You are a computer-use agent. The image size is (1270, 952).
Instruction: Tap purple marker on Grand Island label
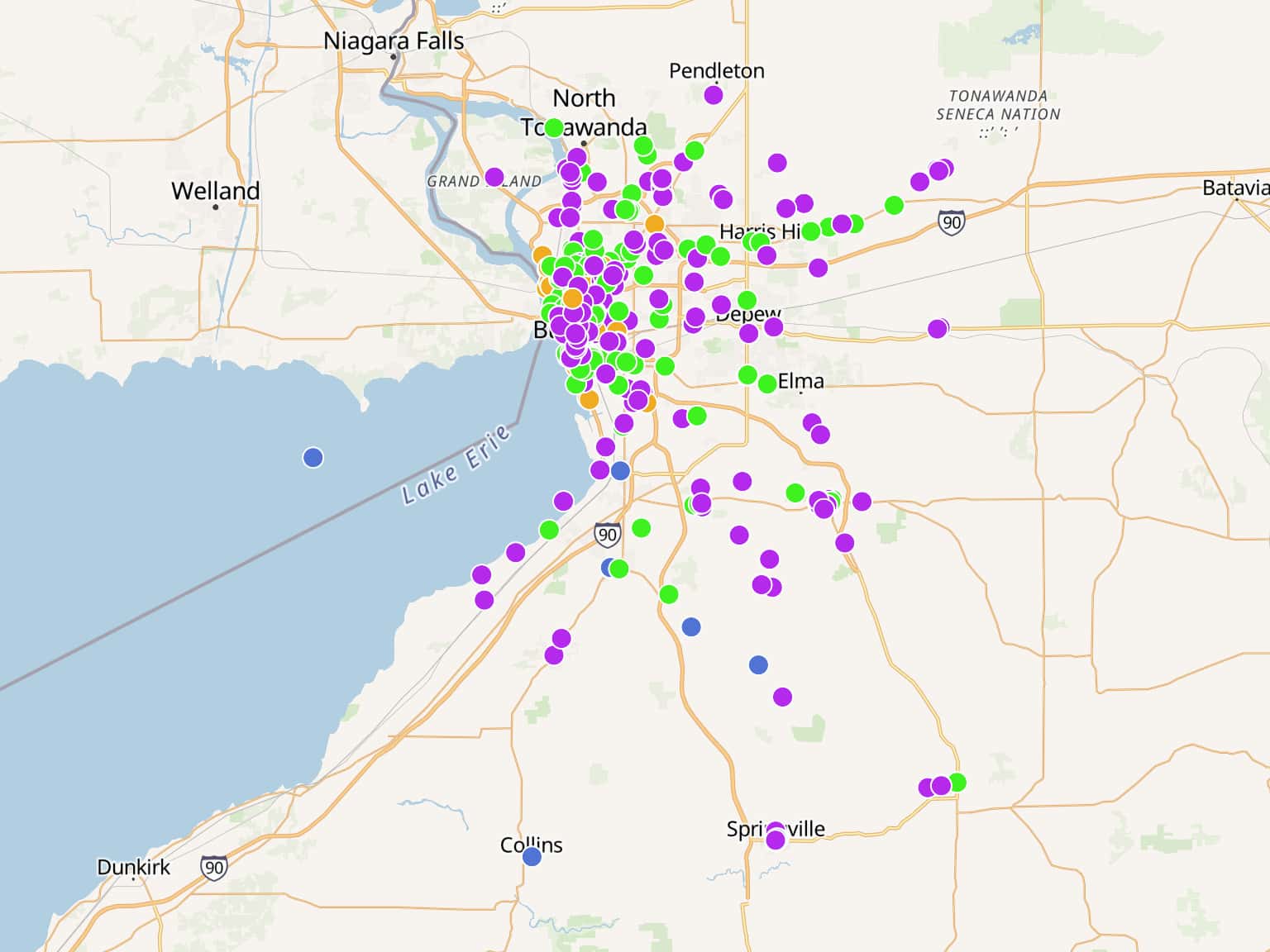[x=494, y=177]
